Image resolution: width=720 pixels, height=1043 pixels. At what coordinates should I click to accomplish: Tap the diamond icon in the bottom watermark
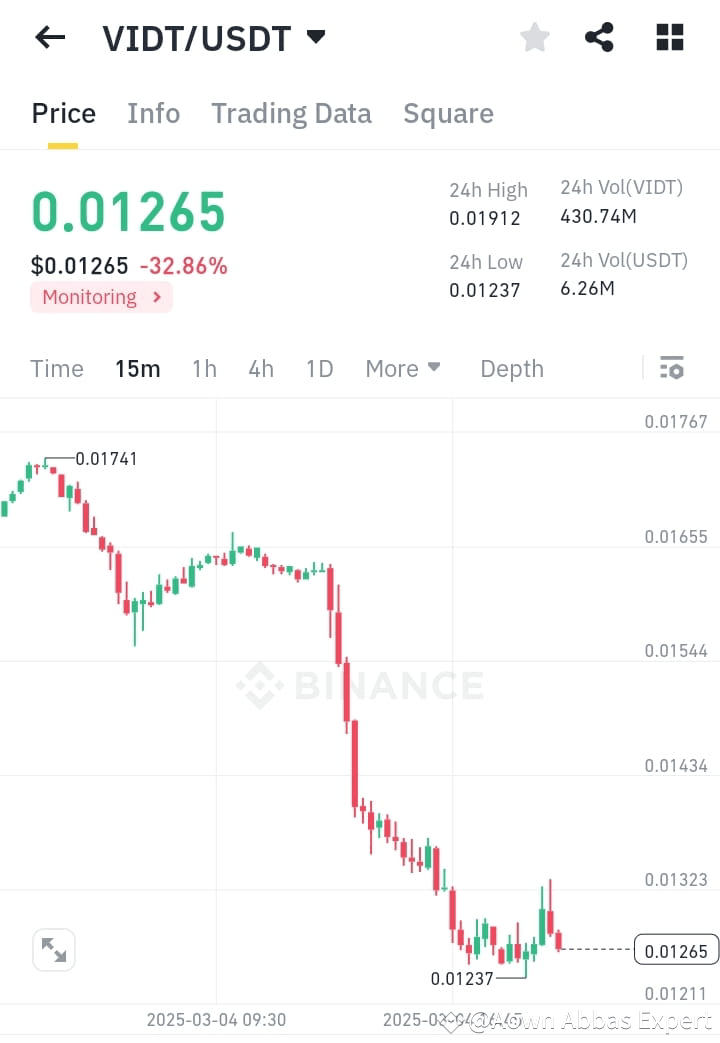click(x=450, y=1021)
